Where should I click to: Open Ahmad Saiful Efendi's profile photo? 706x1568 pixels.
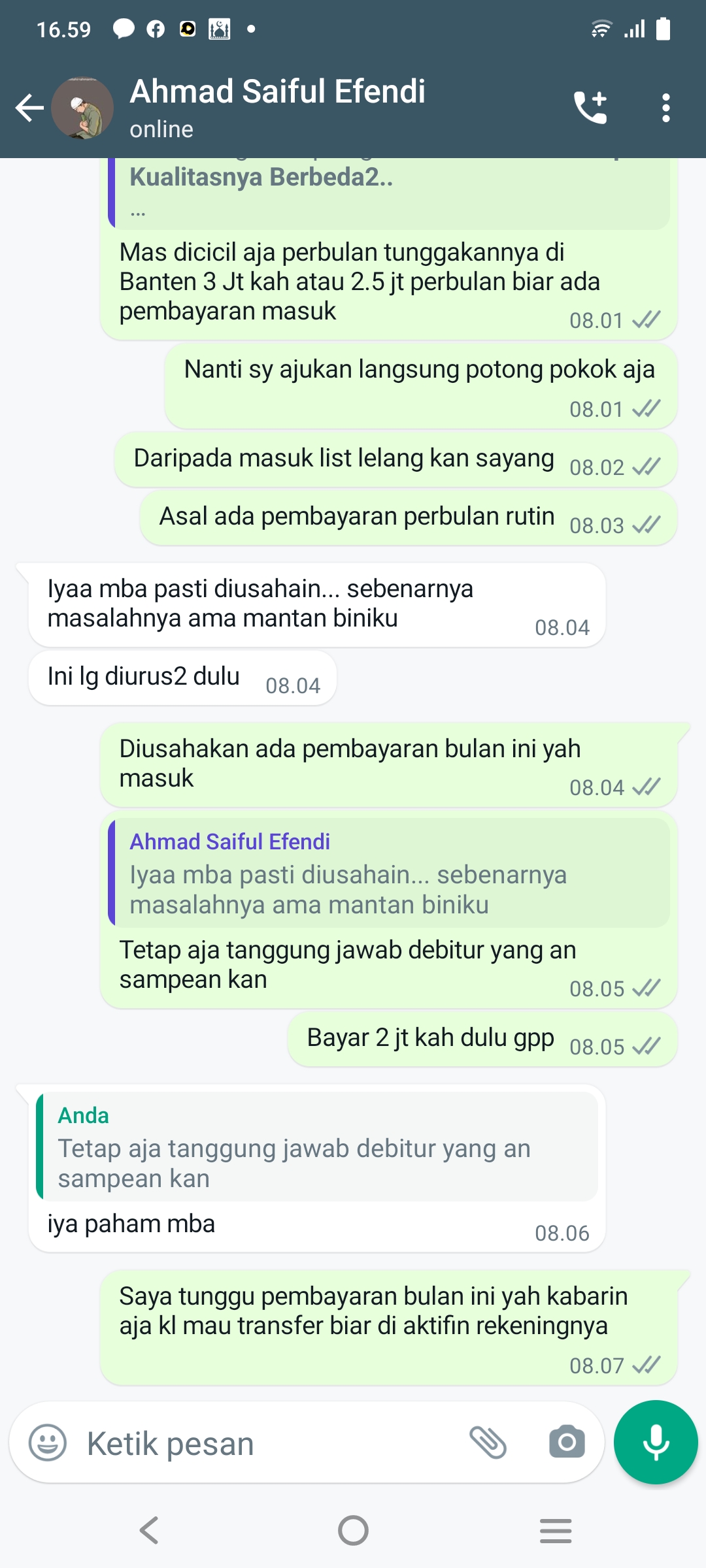(82, 108)
